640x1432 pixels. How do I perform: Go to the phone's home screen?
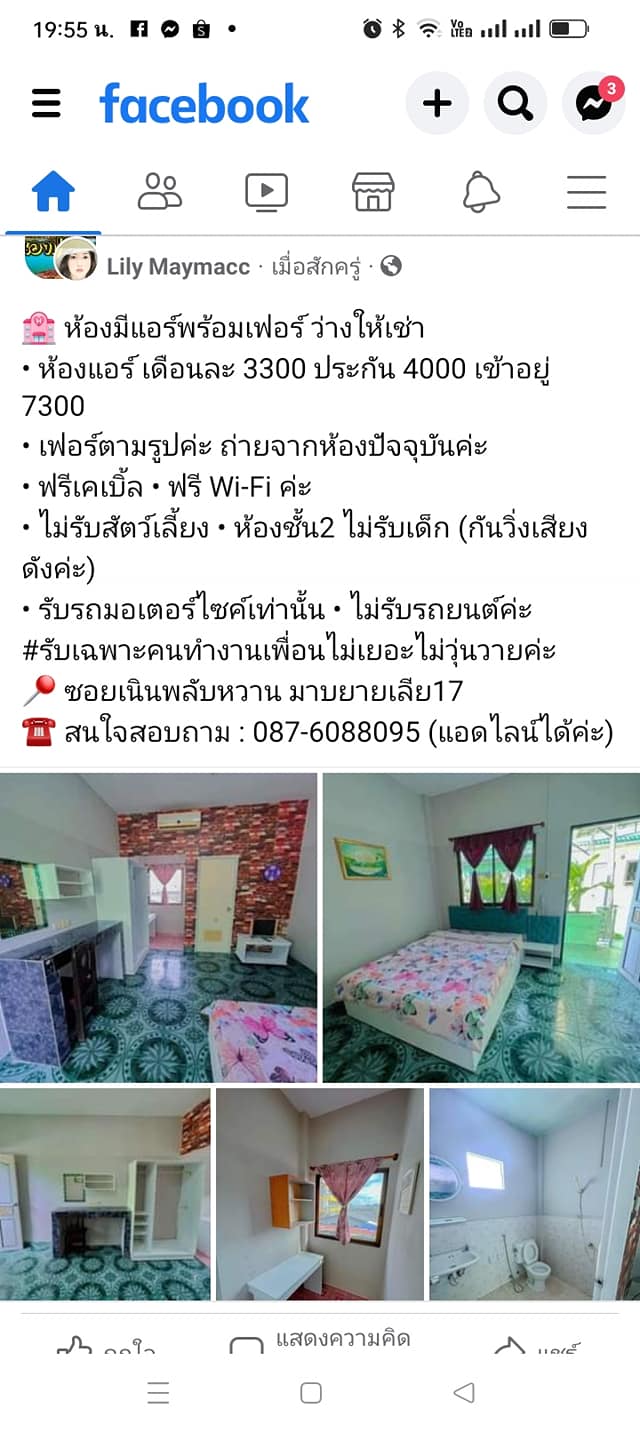pos(311,1392)
